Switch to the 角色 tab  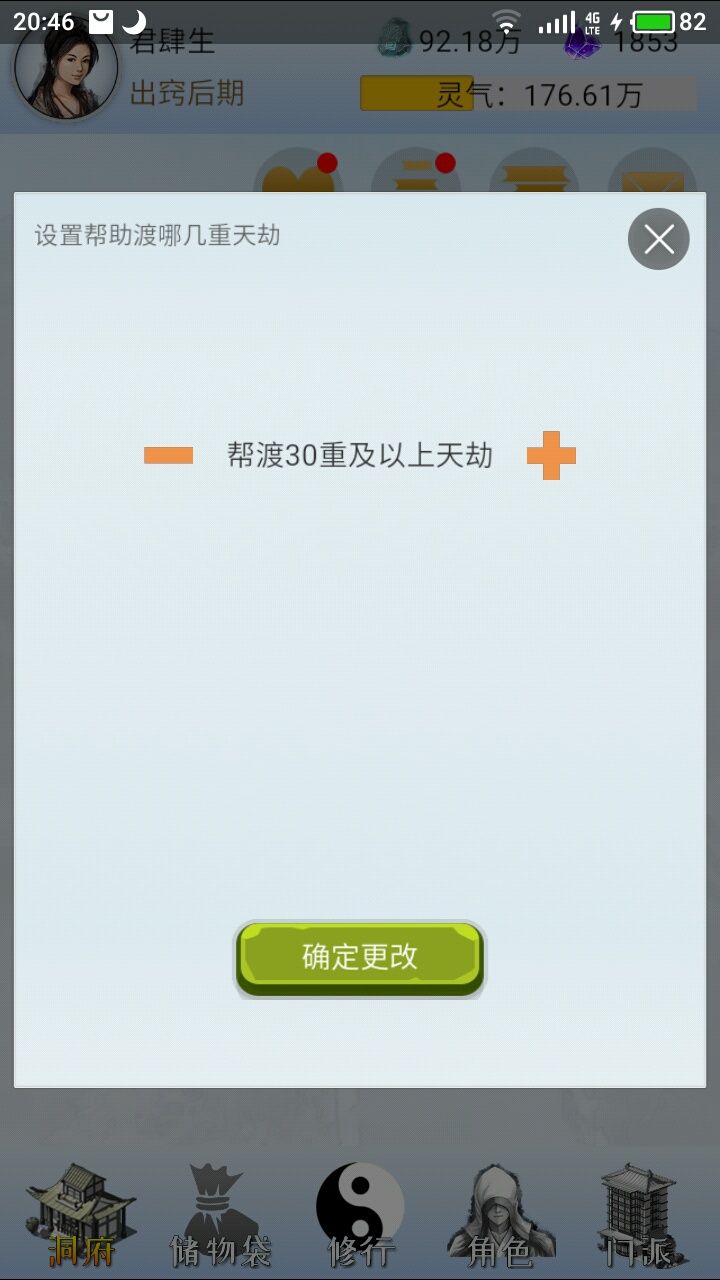click(500, 1210)
